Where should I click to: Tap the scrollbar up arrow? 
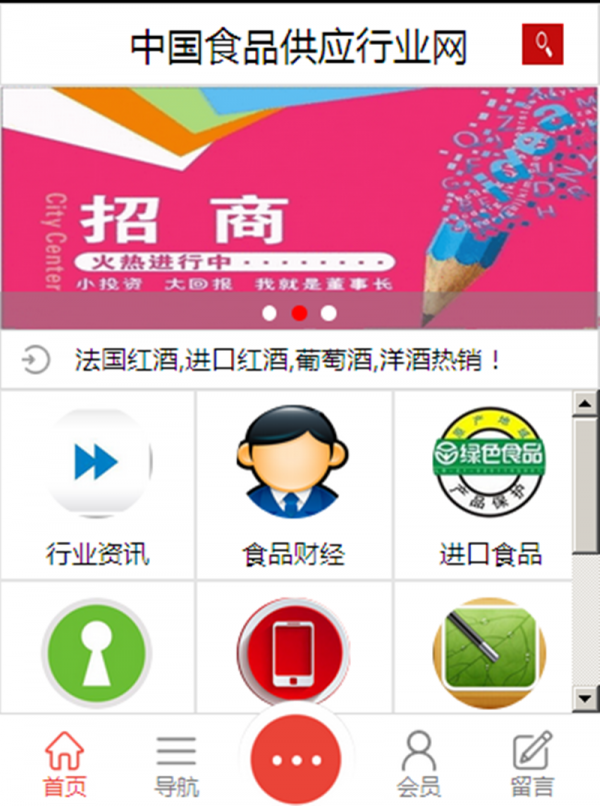click(x=585, y=404)
